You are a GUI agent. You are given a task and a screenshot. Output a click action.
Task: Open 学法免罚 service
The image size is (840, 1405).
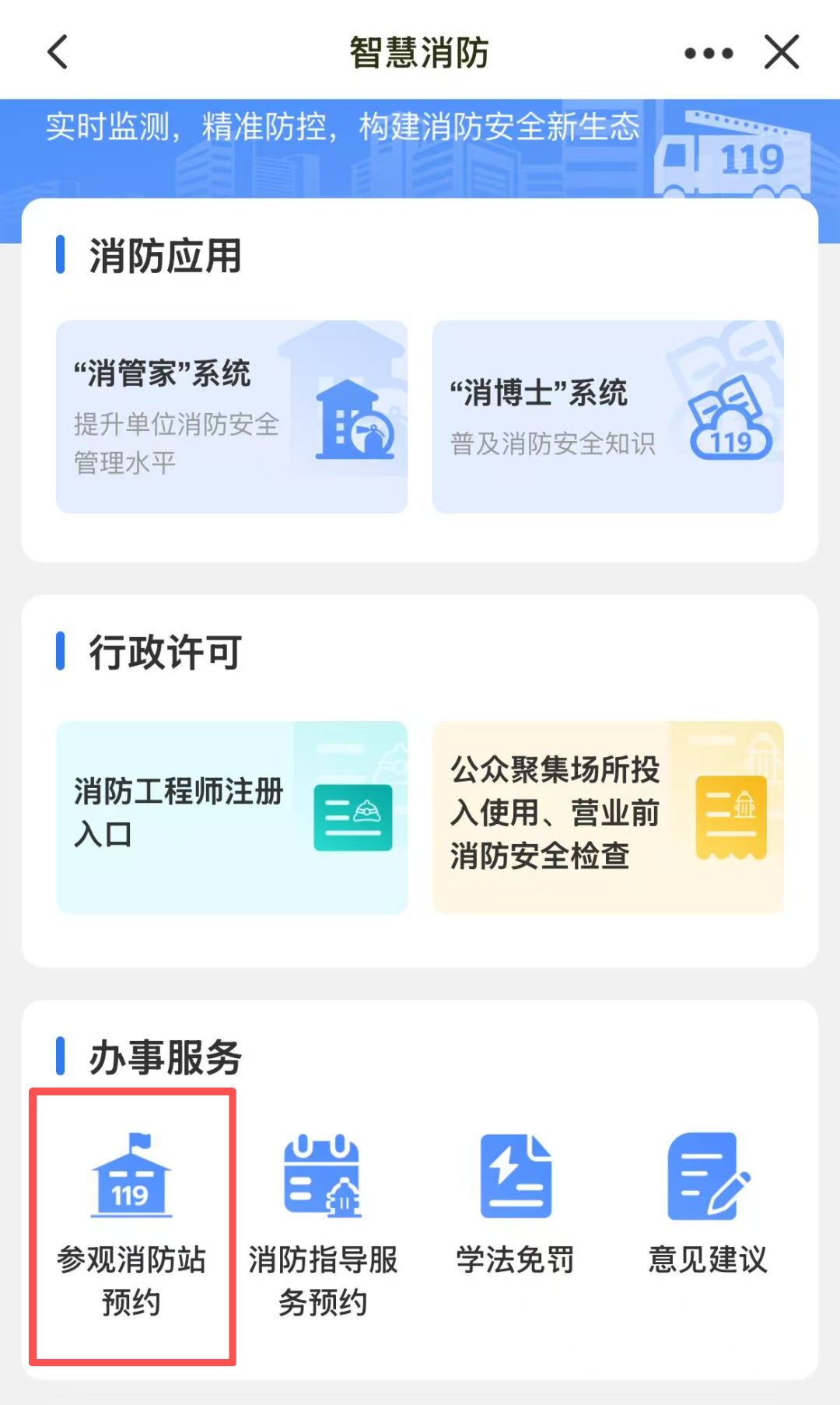[515, 1202]
